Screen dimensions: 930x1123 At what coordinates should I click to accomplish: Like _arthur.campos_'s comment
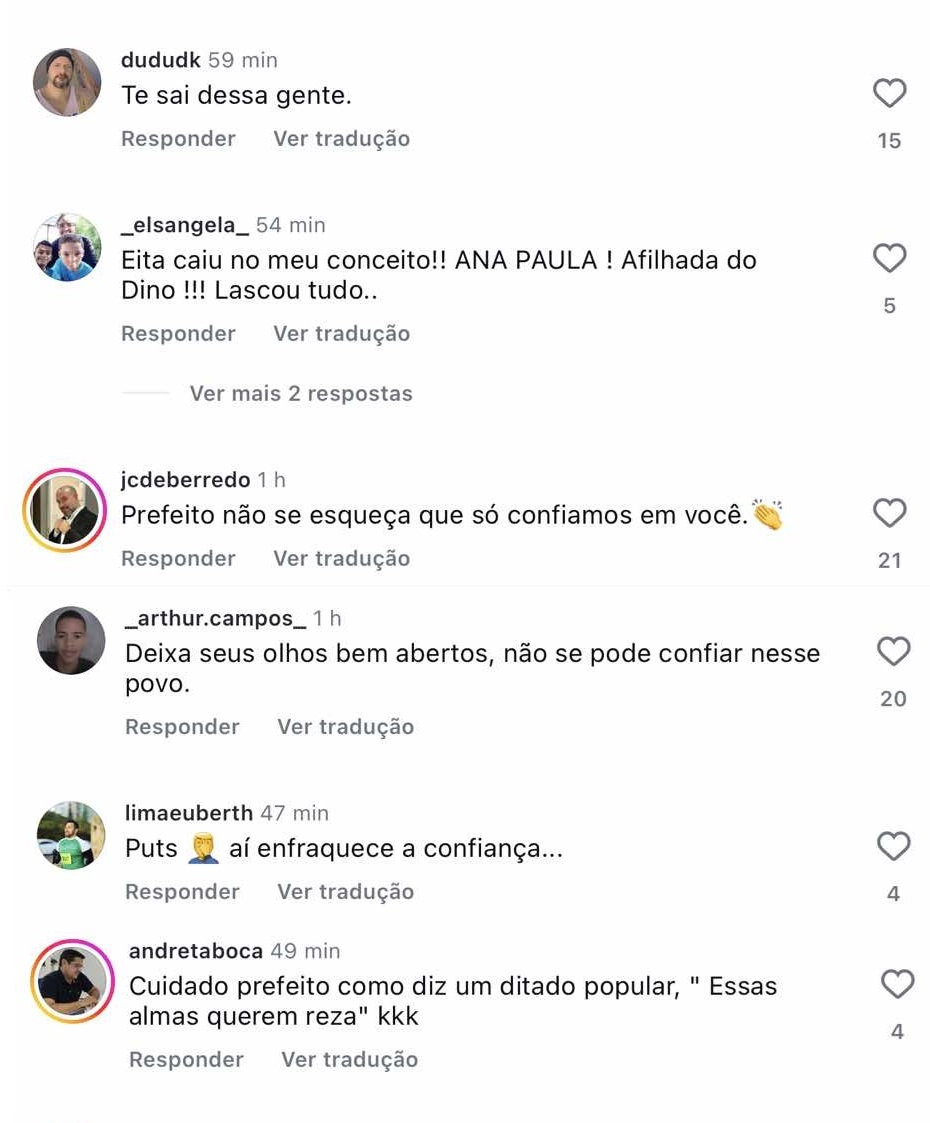(x=892, y=652)
